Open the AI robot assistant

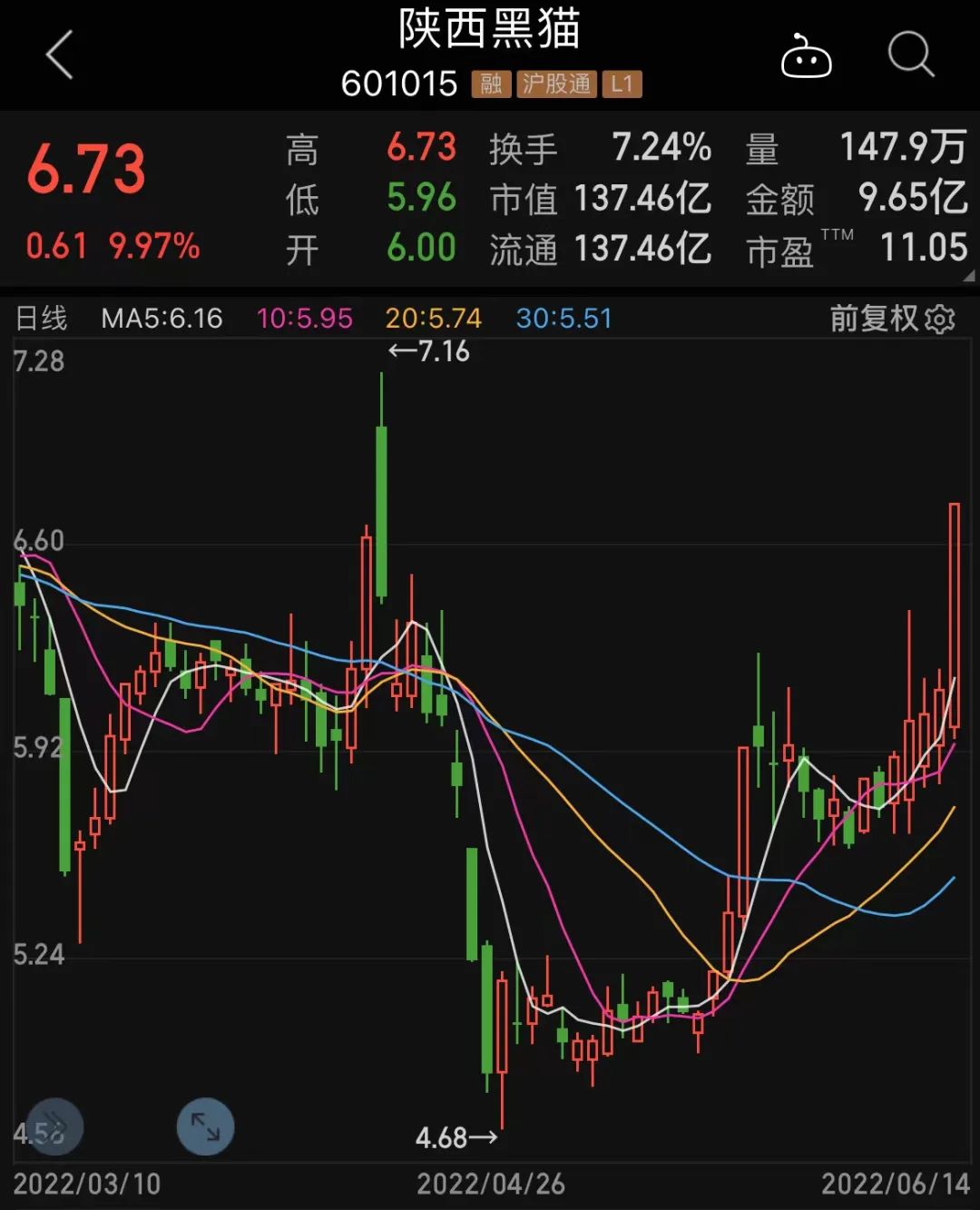807,56
